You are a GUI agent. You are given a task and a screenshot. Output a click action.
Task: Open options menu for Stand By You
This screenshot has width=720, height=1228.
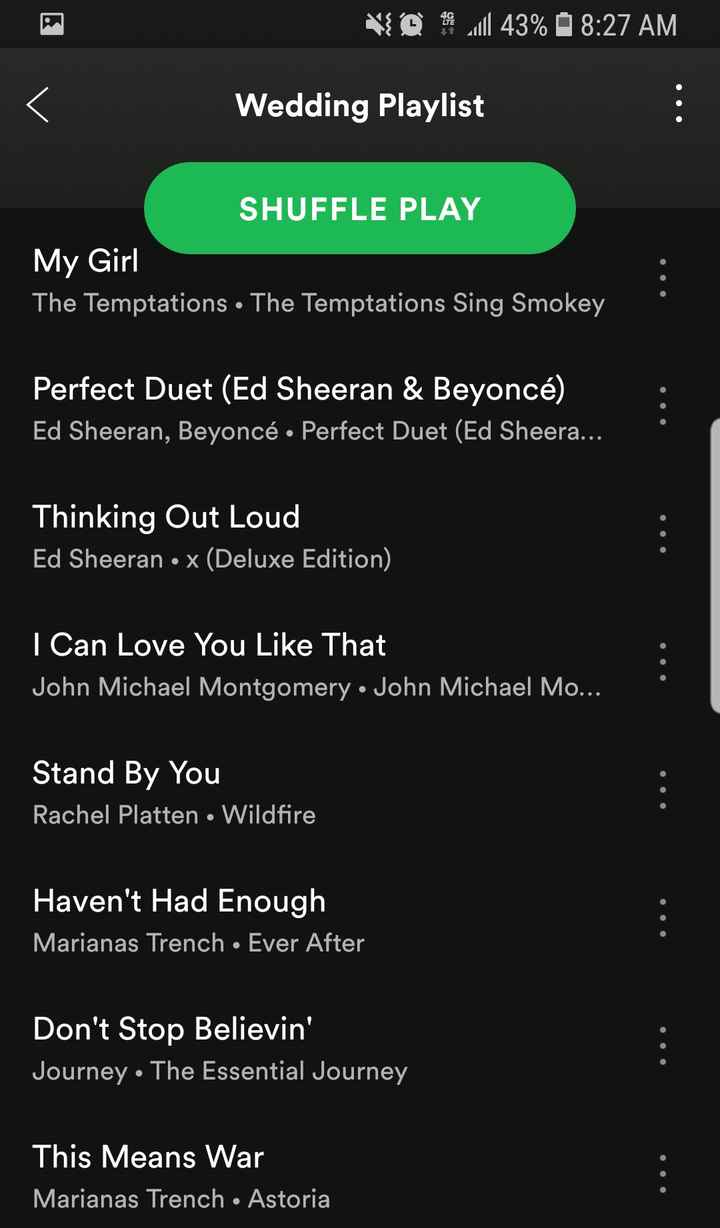[x=662, y=789]
